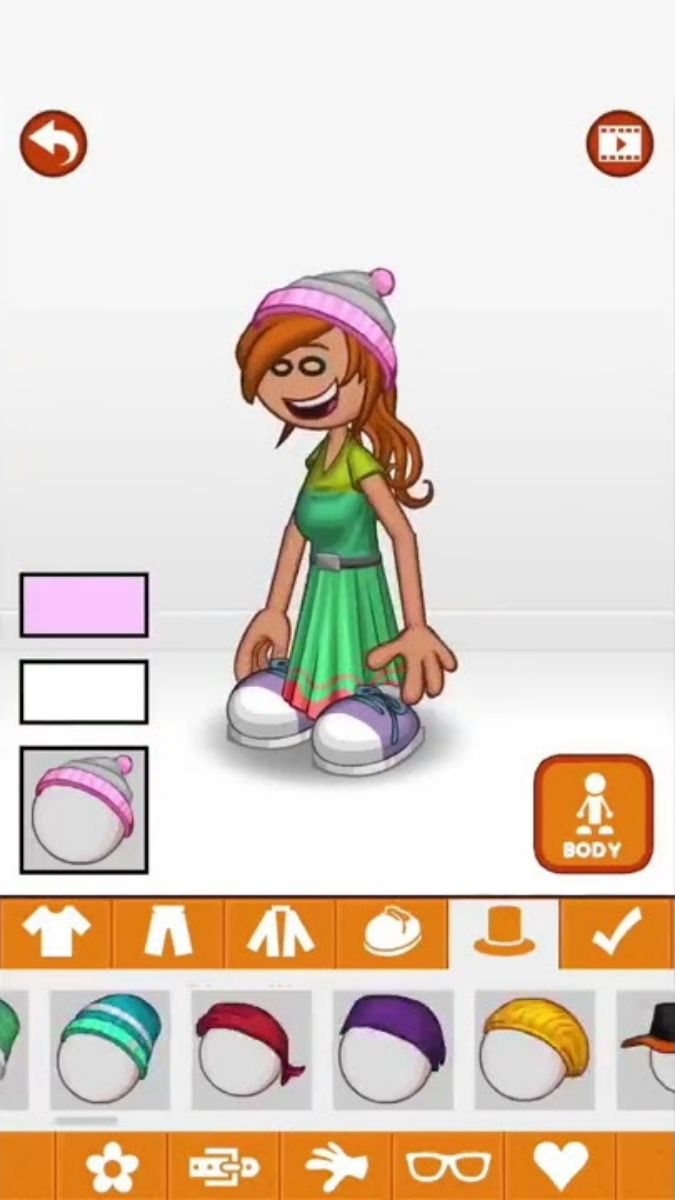Viewport: 675px width, 1200px height.
Task: Open the jackets category tab
Action: point(280,933)
